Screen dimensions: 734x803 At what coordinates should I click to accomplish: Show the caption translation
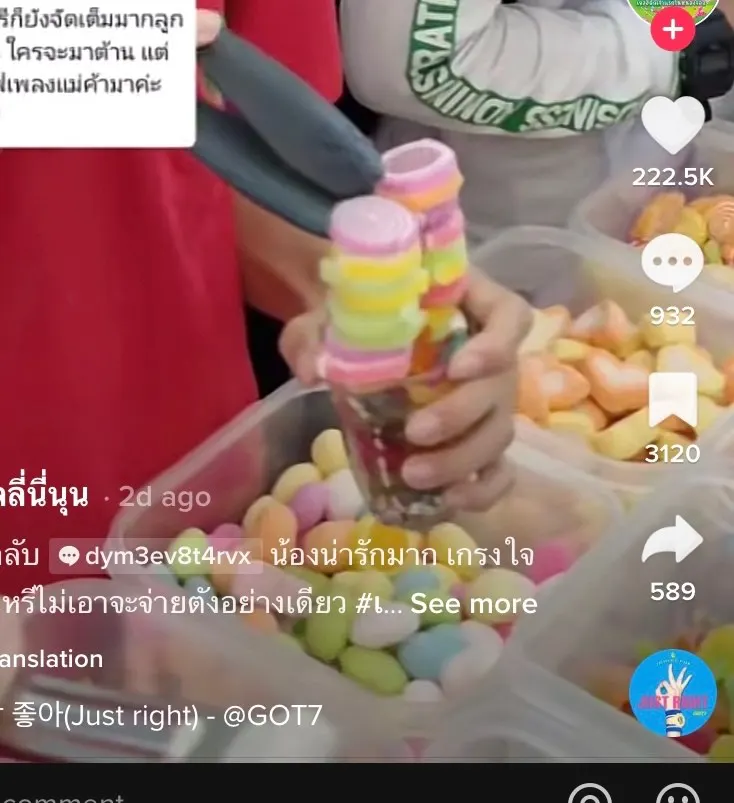coord(50,659)
